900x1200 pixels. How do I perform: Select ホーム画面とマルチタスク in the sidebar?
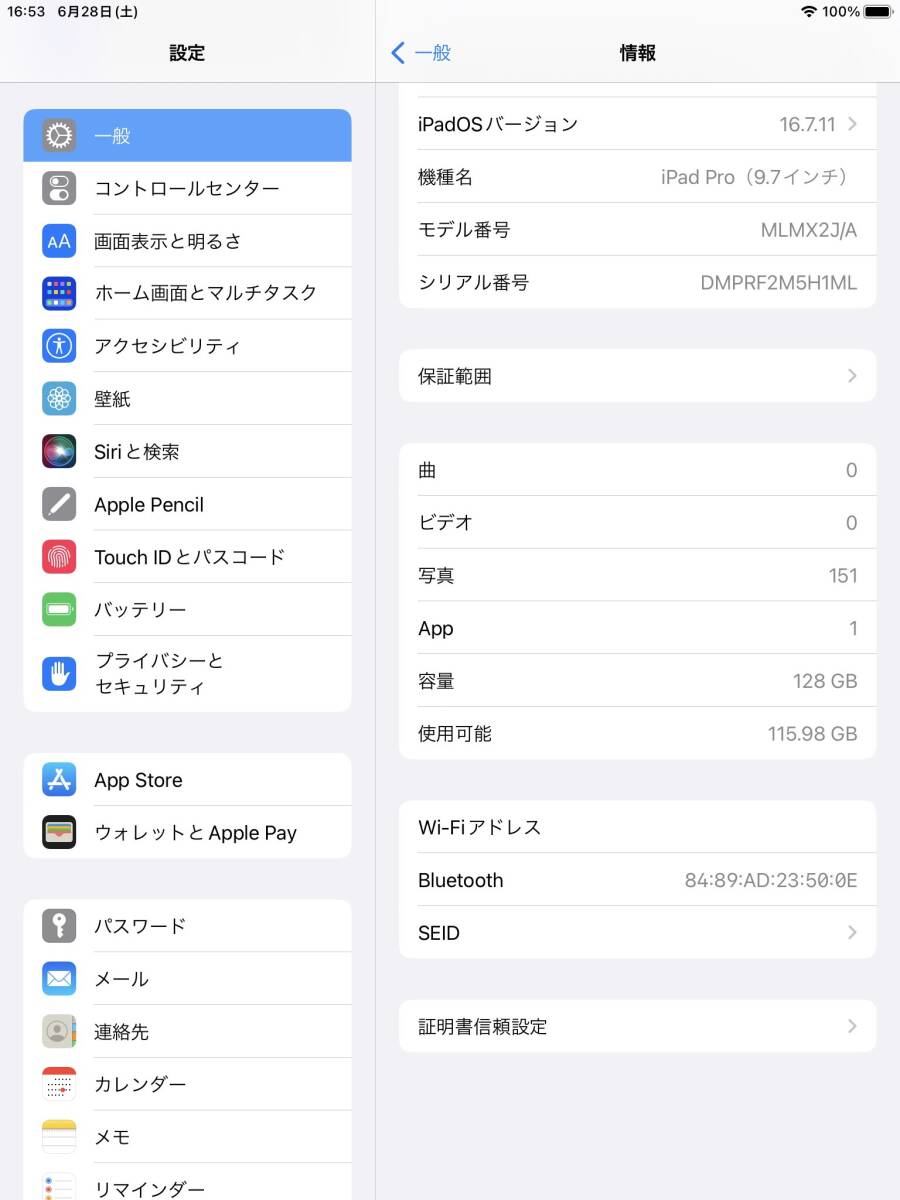(186, 292)
